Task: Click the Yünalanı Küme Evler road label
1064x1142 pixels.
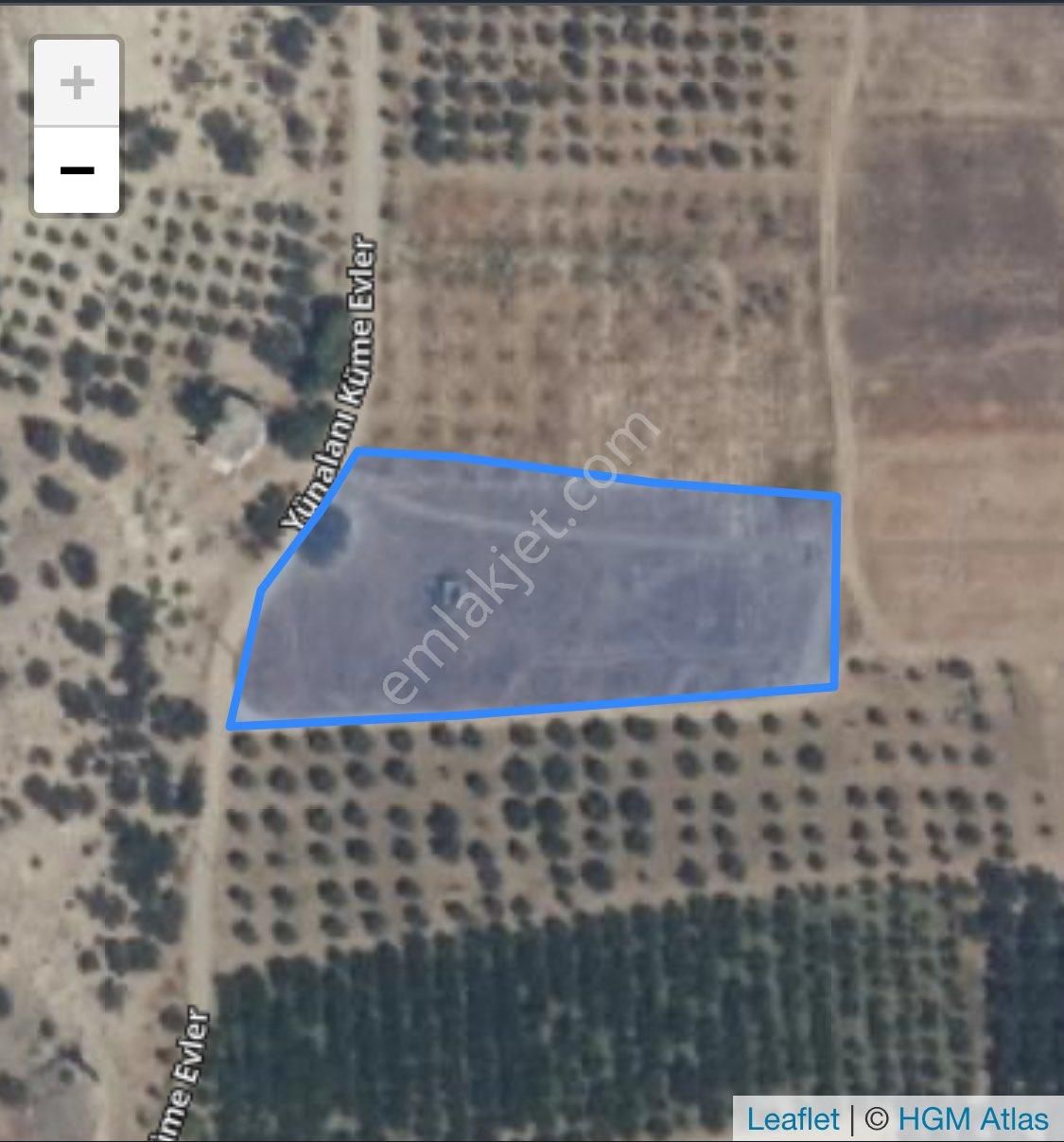Action: click(326, 378)
